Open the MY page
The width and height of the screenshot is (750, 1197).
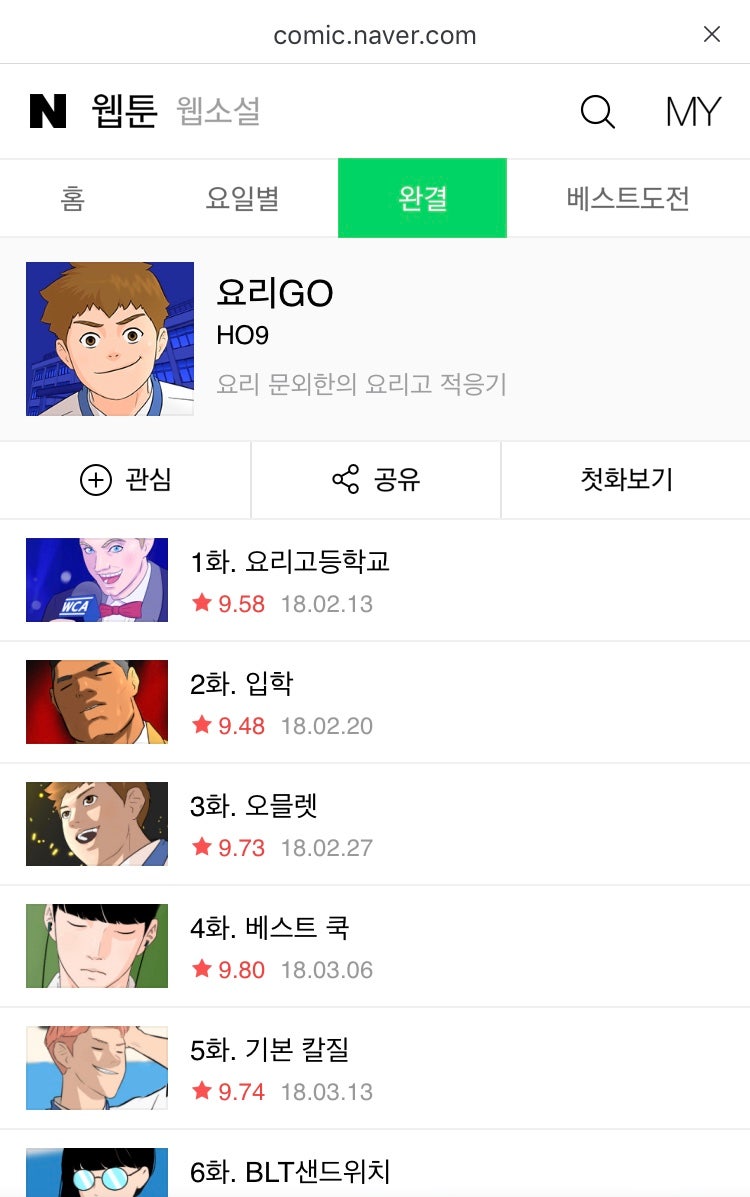[x=692, y=111]
